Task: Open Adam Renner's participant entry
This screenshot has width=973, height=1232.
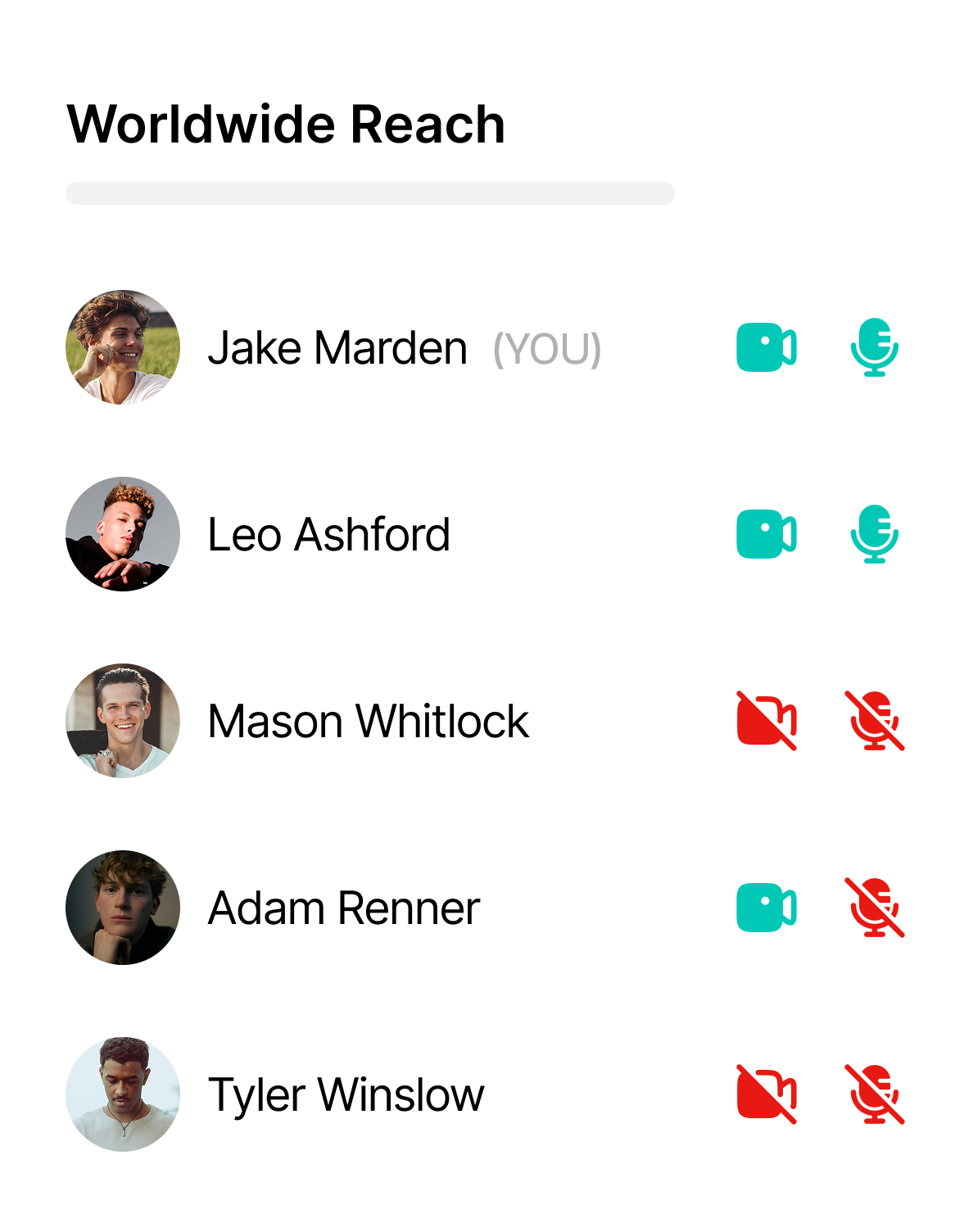Action: [343, 908]
